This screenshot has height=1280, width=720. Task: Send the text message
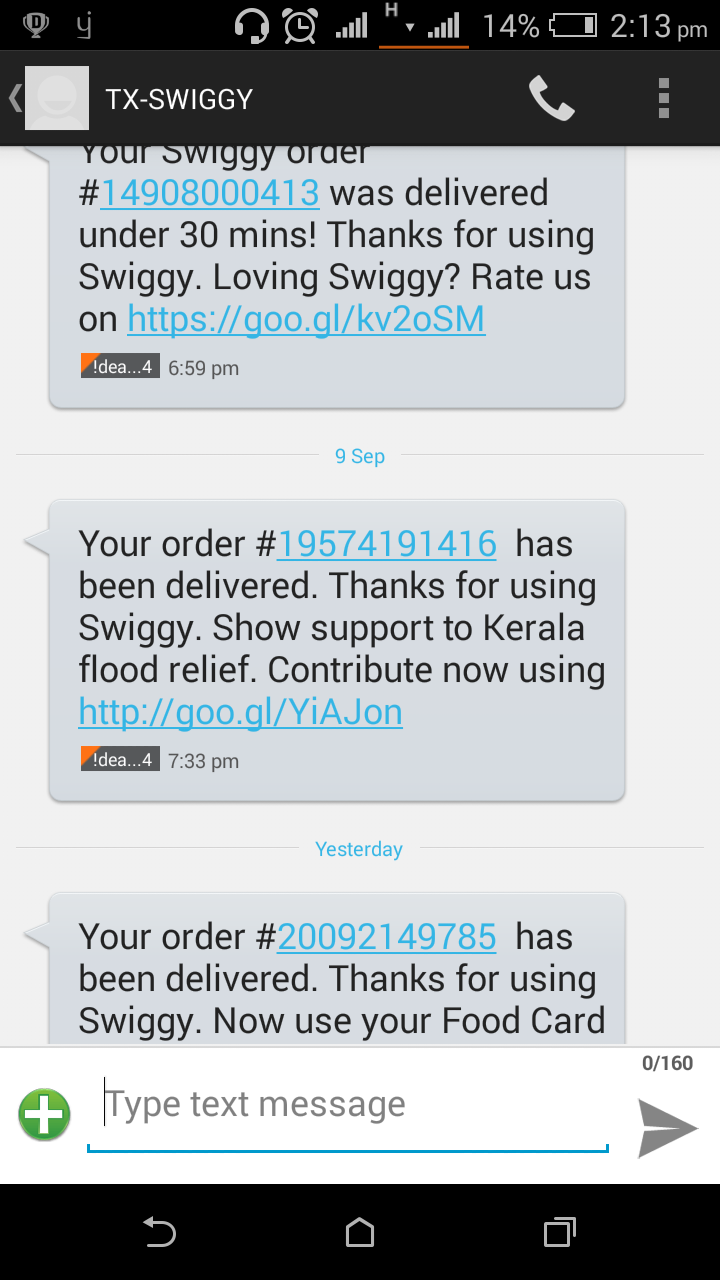click(667, 1127)
